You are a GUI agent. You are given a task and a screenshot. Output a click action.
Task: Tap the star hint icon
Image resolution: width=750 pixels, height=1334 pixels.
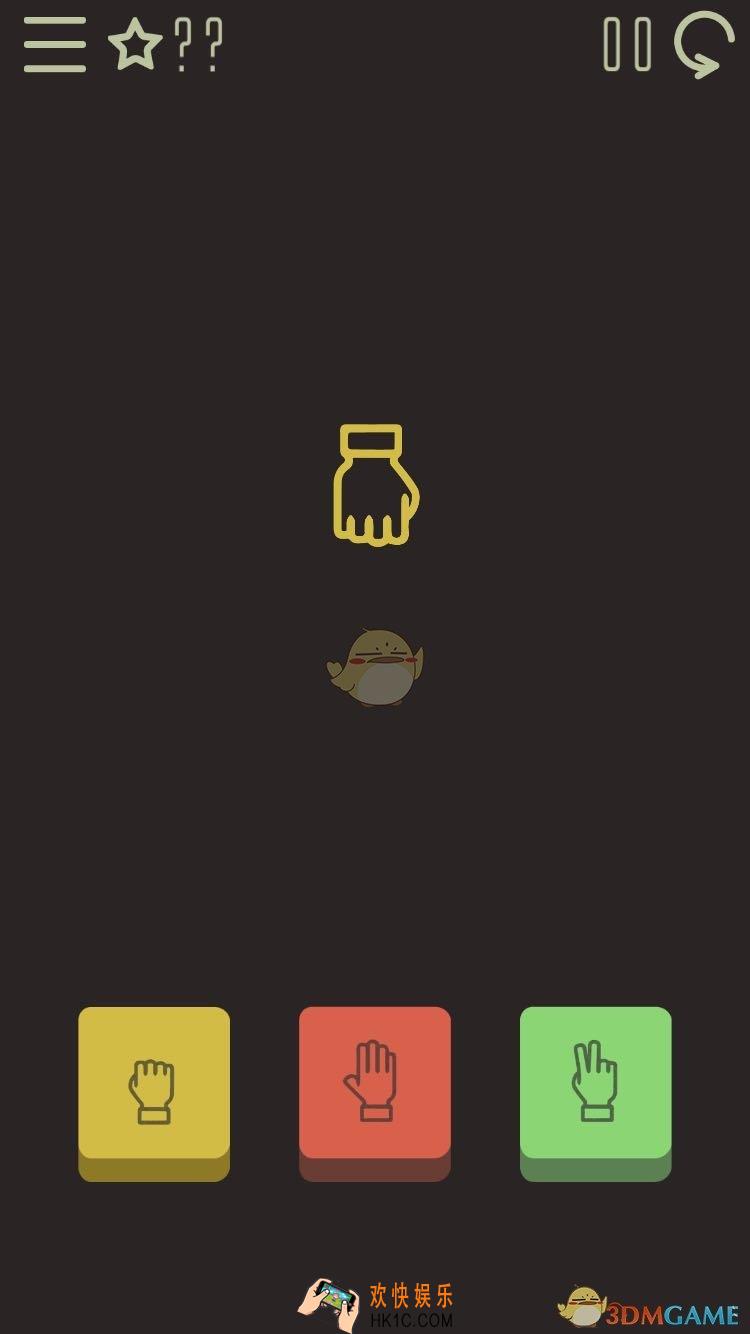tap(135, 46)
